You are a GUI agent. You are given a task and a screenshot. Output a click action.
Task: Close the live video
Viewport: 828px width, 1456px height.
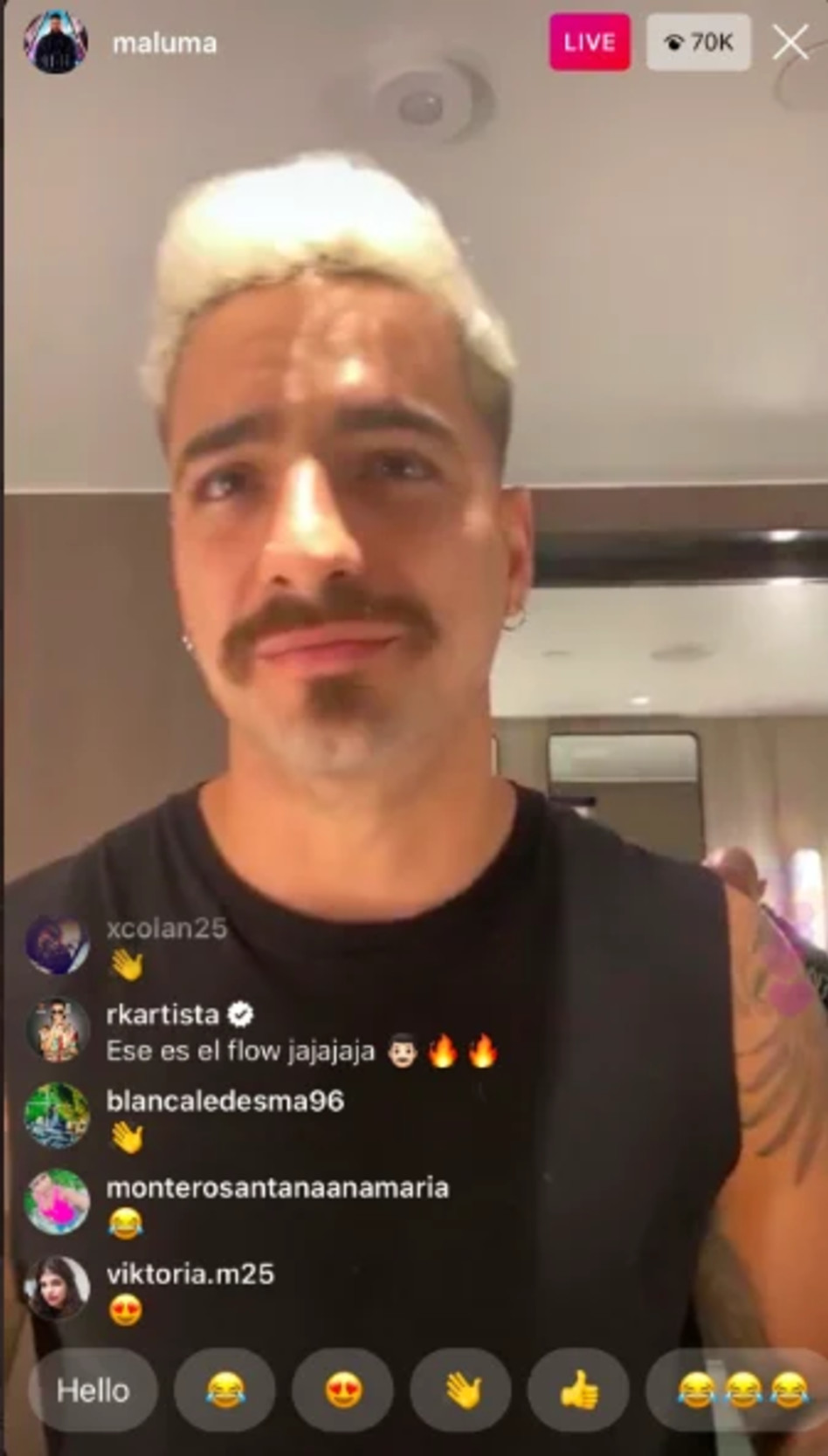tap(790, 43)
